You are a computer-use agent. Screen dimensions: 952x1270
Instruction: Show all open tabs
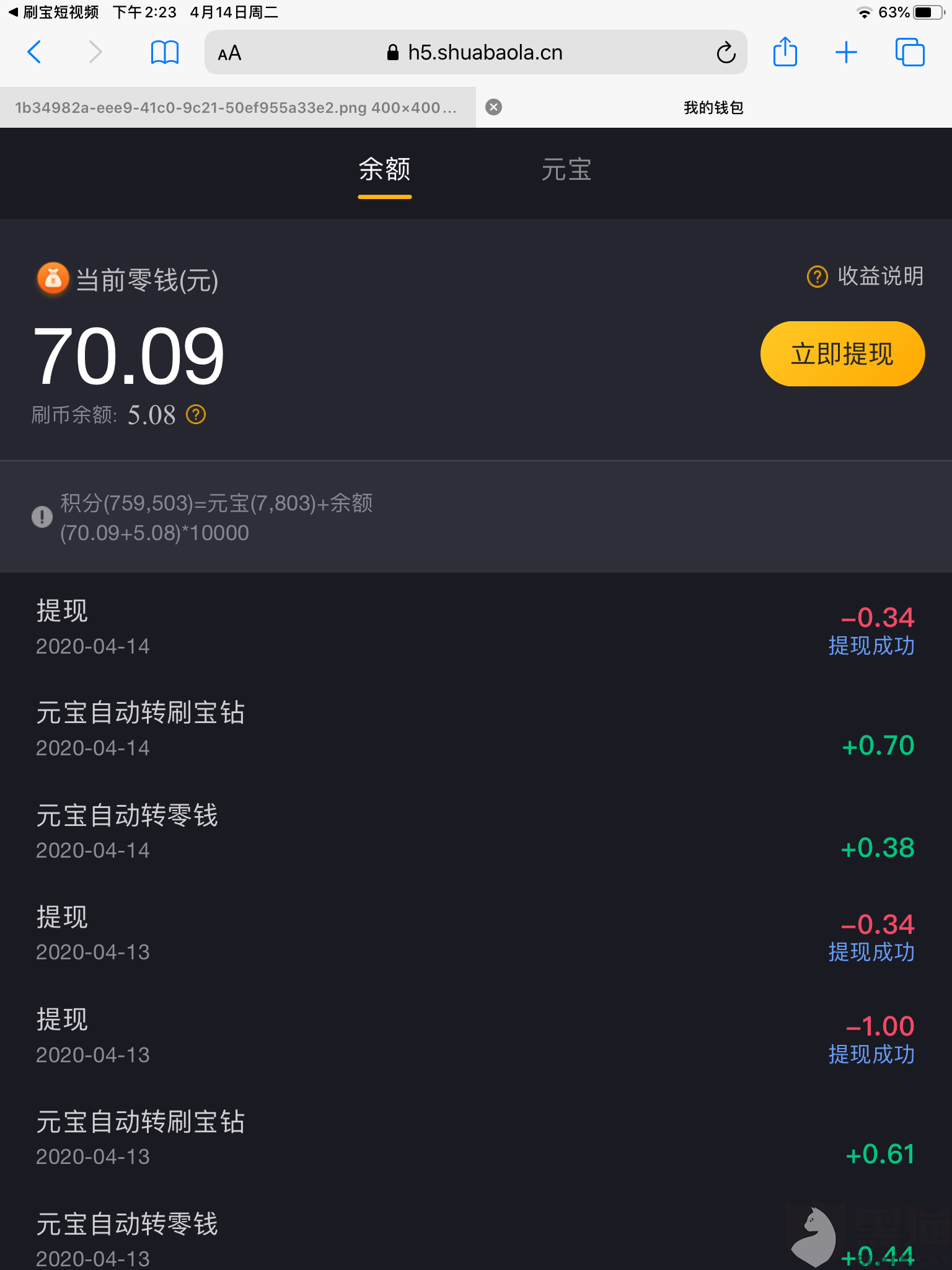click(x=909, y=52)
